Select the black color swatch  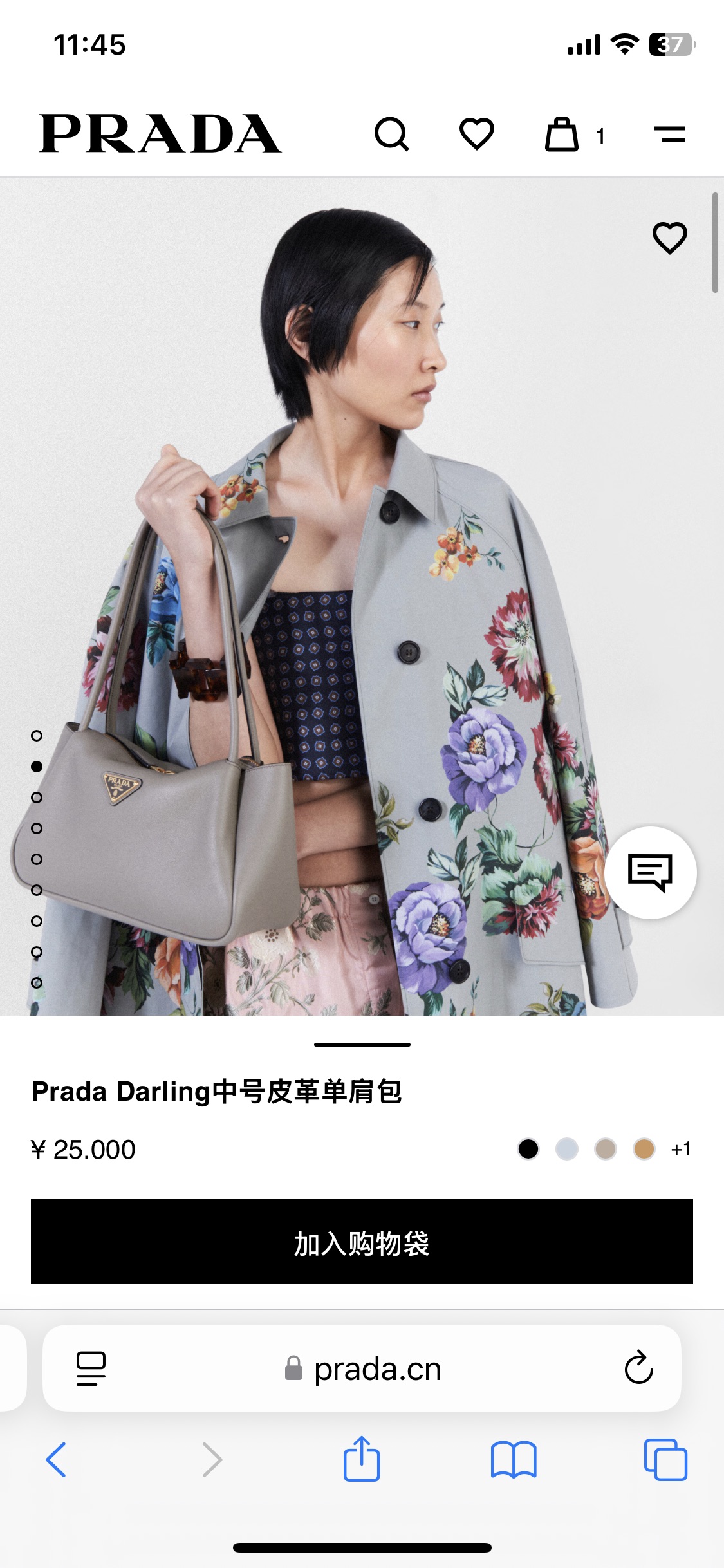click(528, 1149)
